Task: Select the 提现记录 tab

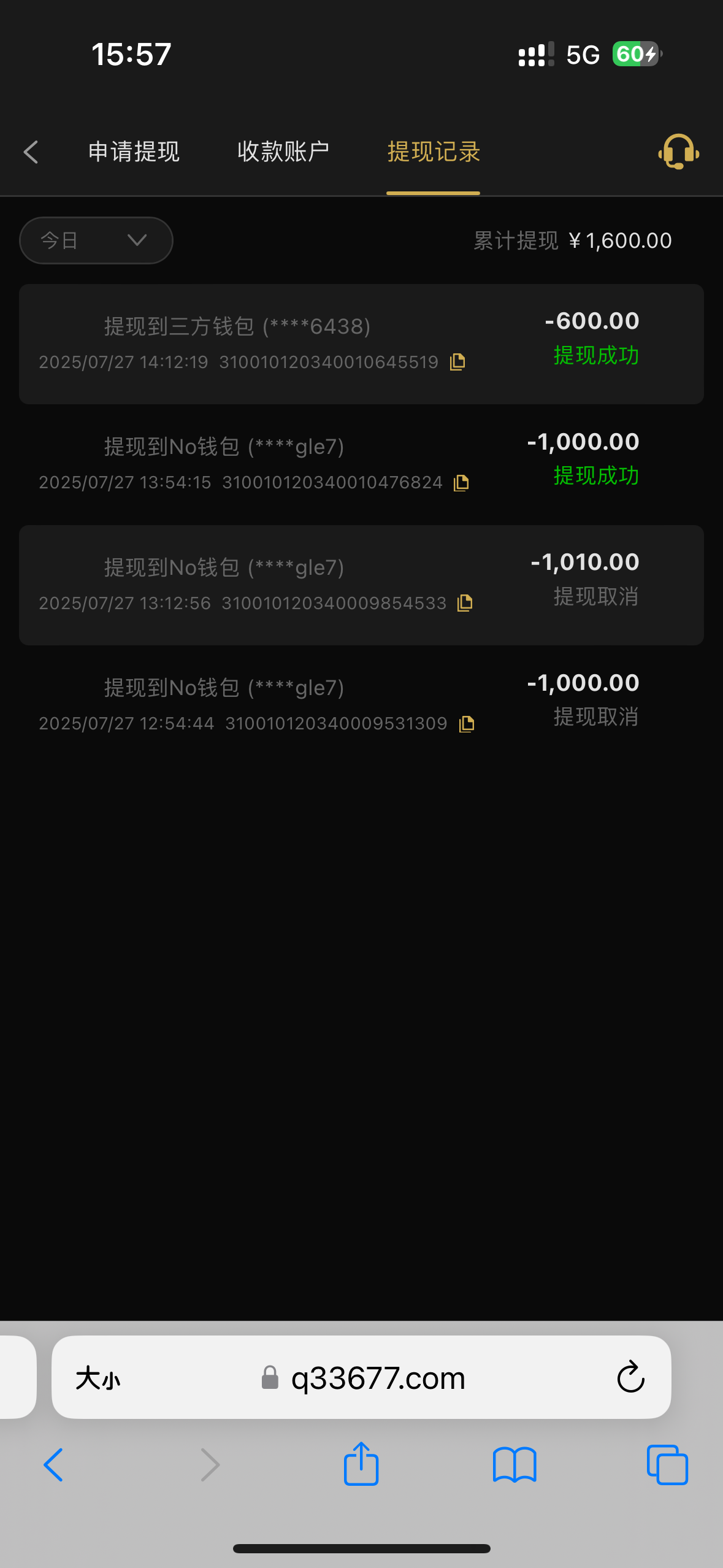Action: 433,152
